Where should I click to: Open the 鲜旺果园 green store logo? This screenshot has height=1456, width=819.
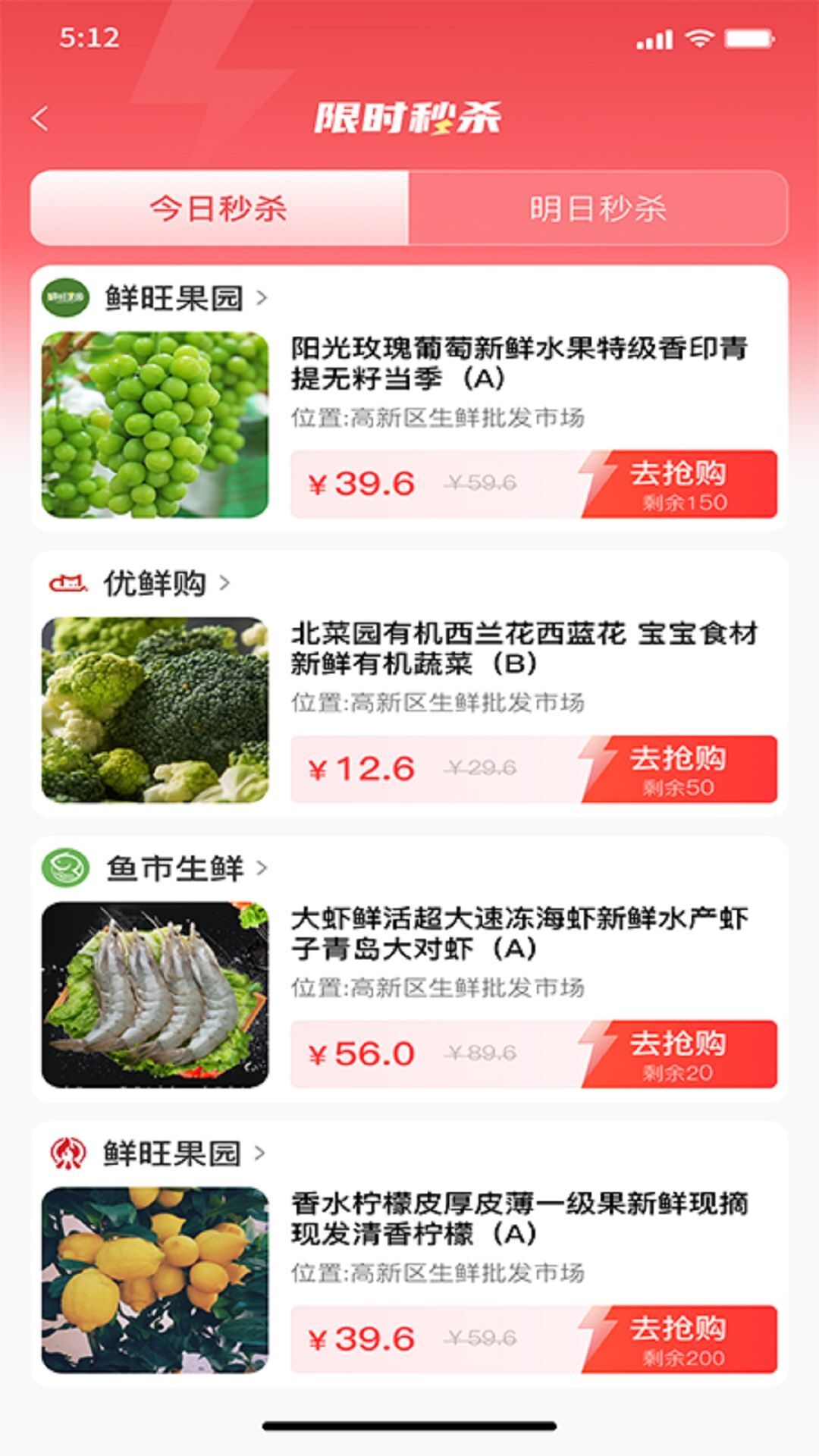[x=67, y=297]
